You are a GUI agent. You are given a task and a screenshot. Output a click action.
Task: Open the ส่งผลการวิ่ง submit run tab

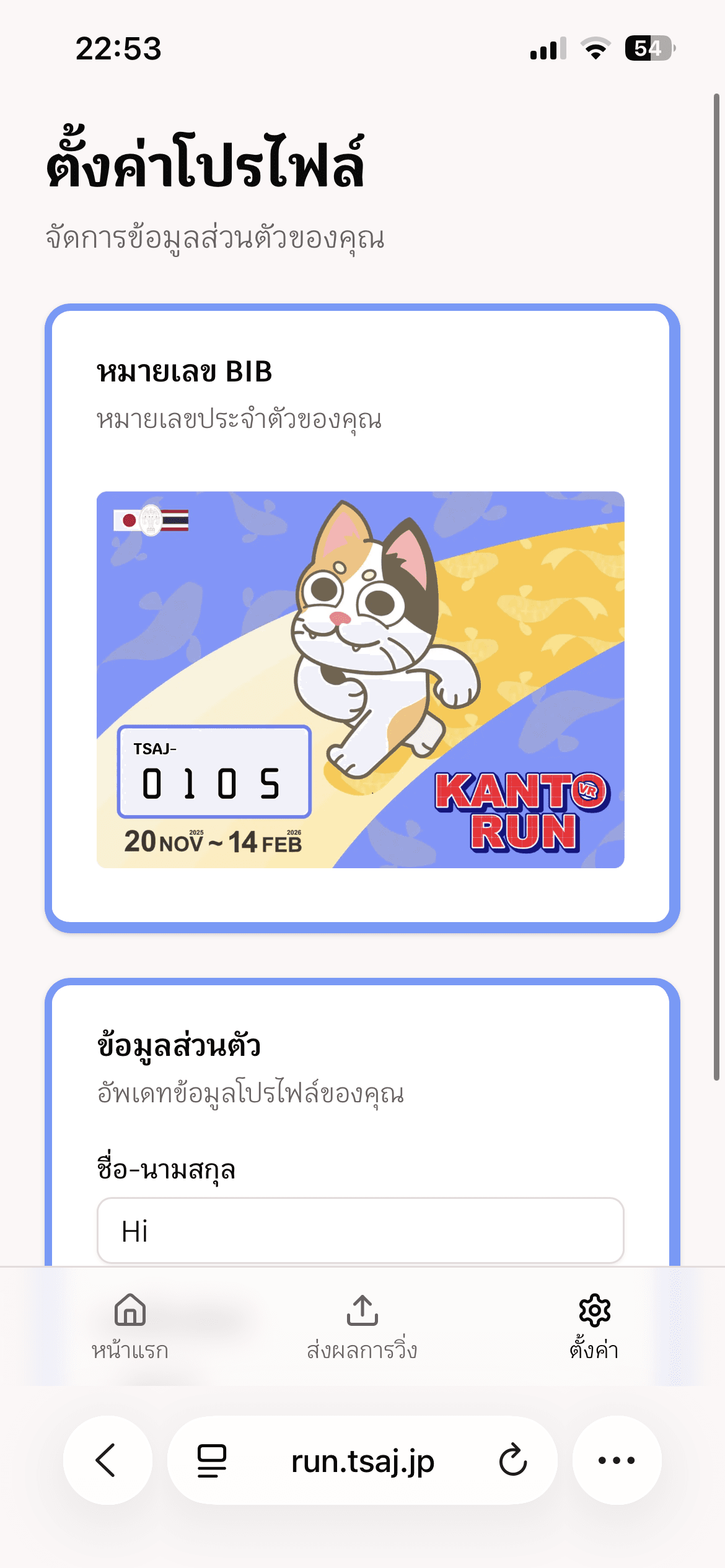(362, 1325)
